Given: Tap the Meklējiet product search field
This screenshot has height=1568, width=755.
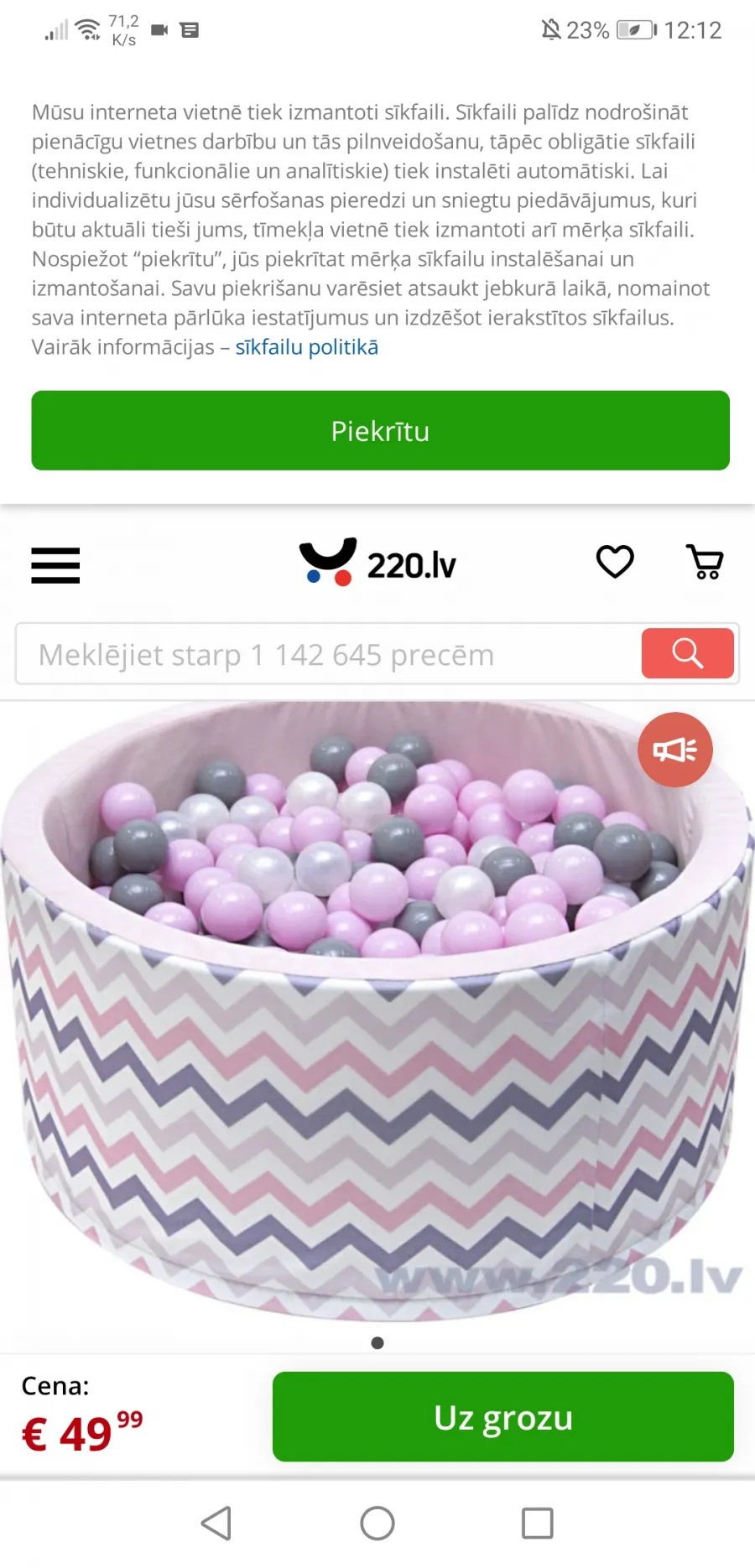Looking at the screenshot, I should (329, 654).
